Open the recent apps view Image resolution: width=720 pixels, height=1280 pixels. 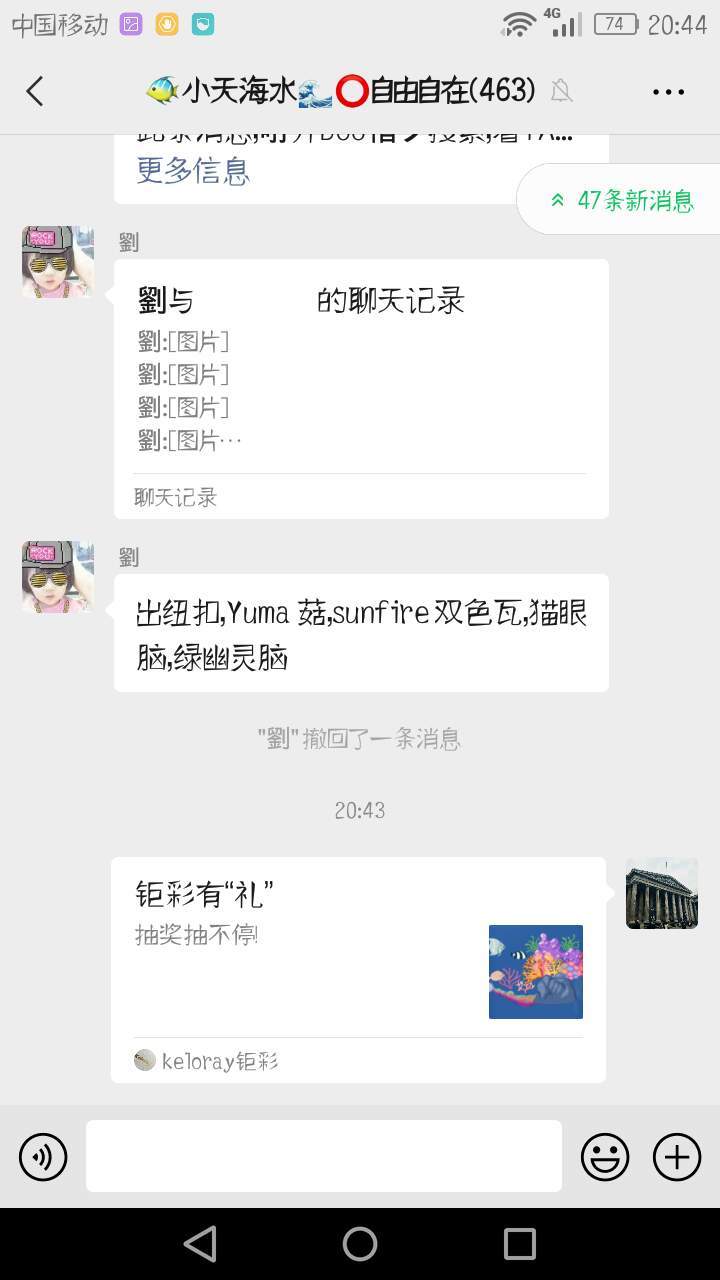pos(520,1244)
